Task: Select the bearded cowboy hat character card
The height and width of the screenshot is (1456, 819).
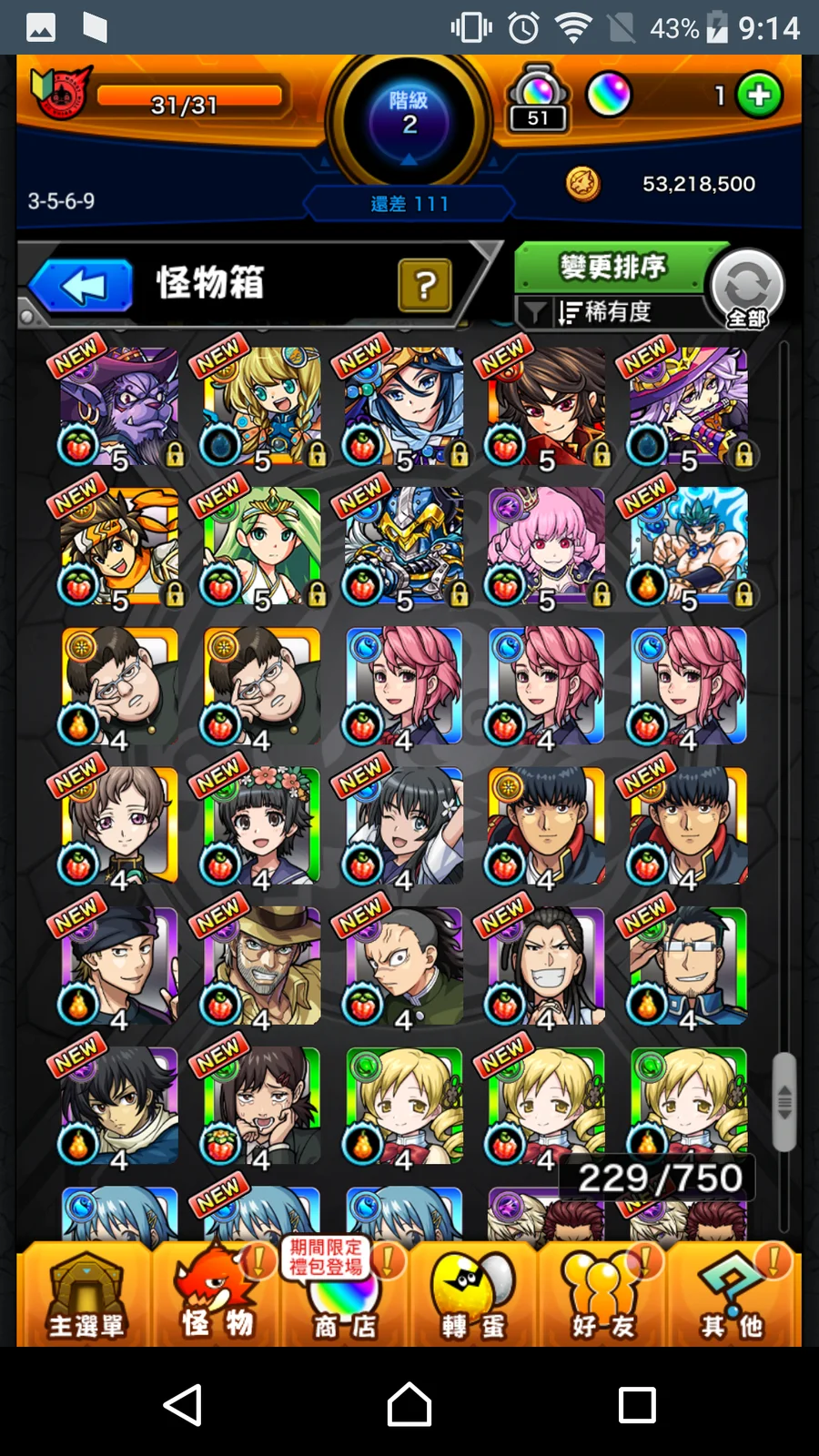Action: point(262,966)
